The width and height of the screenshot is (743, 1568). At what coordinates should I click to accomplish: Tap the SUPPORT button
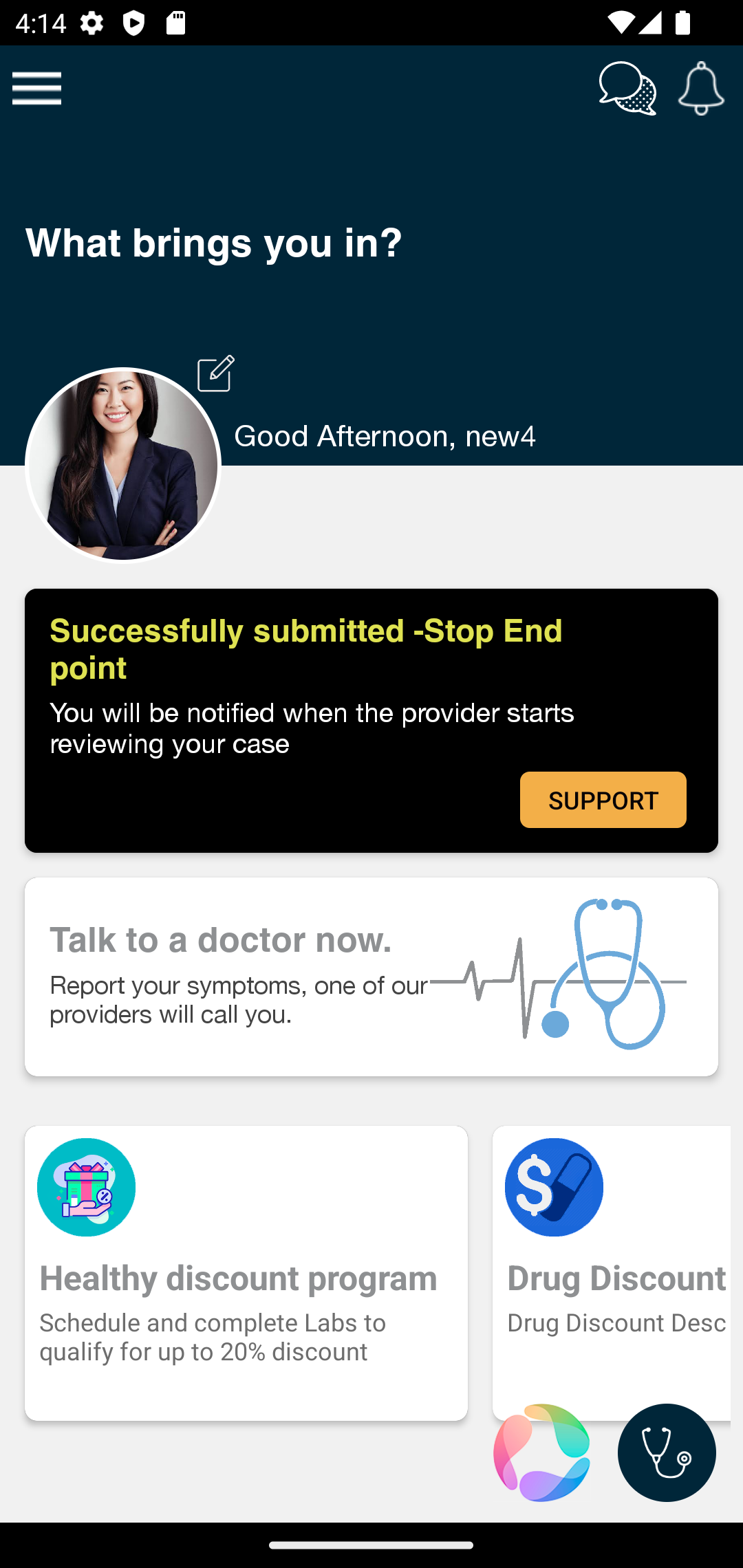click(603, 800)
